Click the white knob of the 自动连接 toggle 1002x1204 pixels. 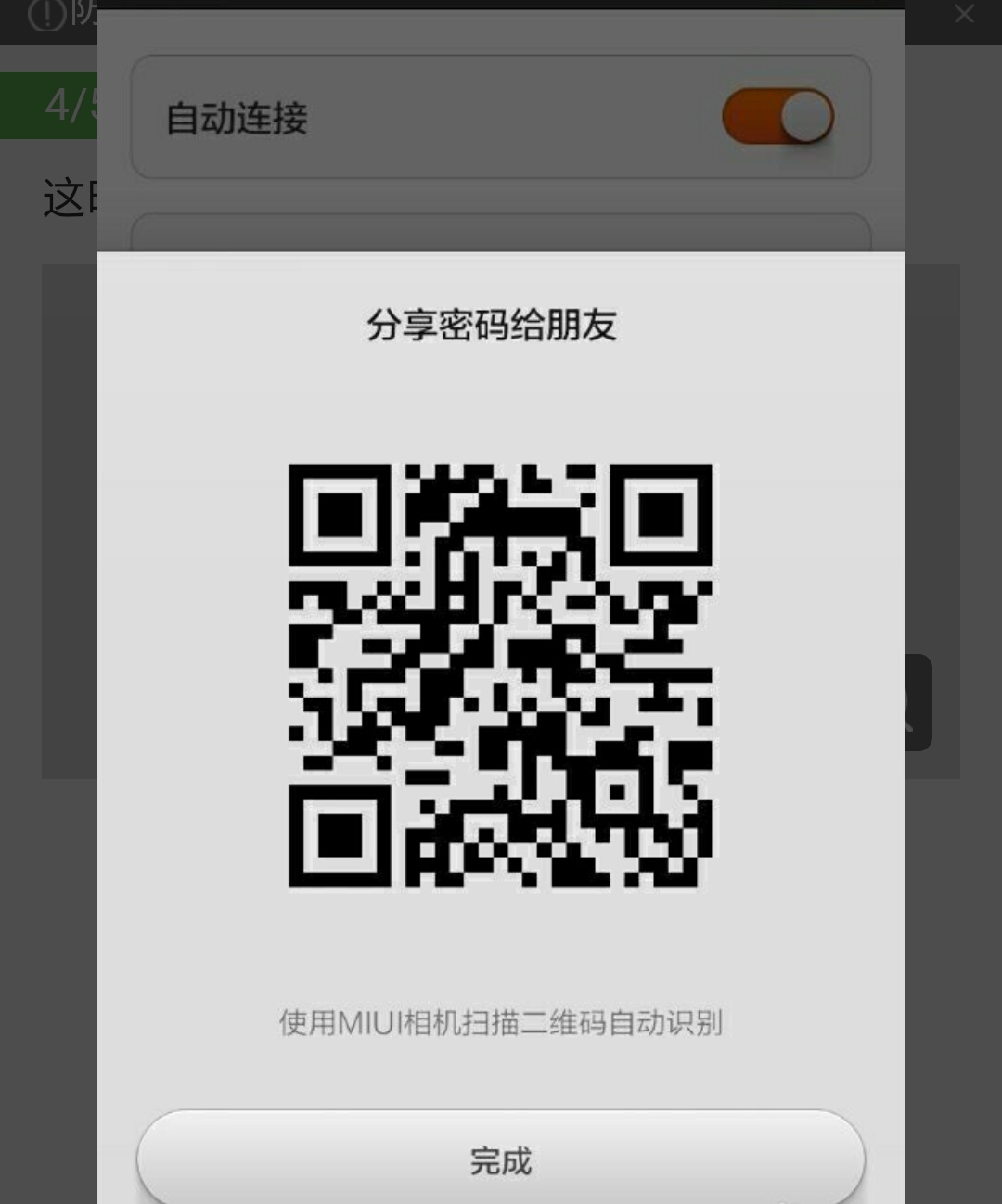click(803, 116)
